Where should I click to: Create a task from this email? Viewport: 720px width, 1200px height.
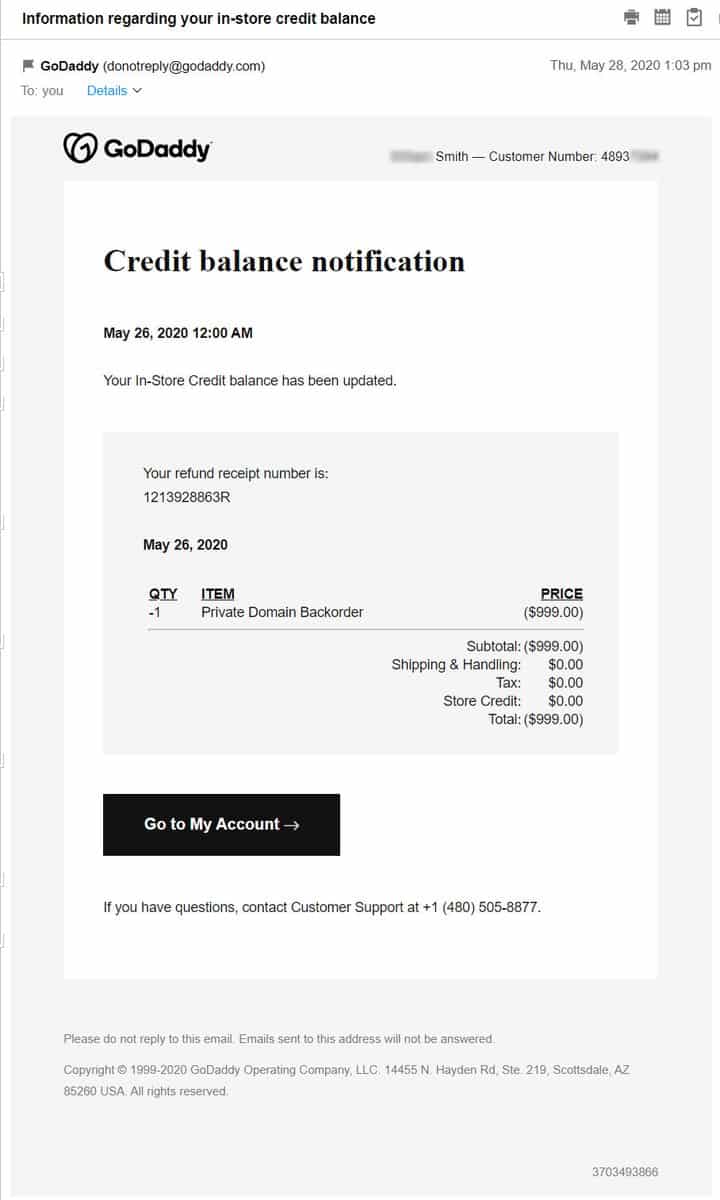[694, 17]
